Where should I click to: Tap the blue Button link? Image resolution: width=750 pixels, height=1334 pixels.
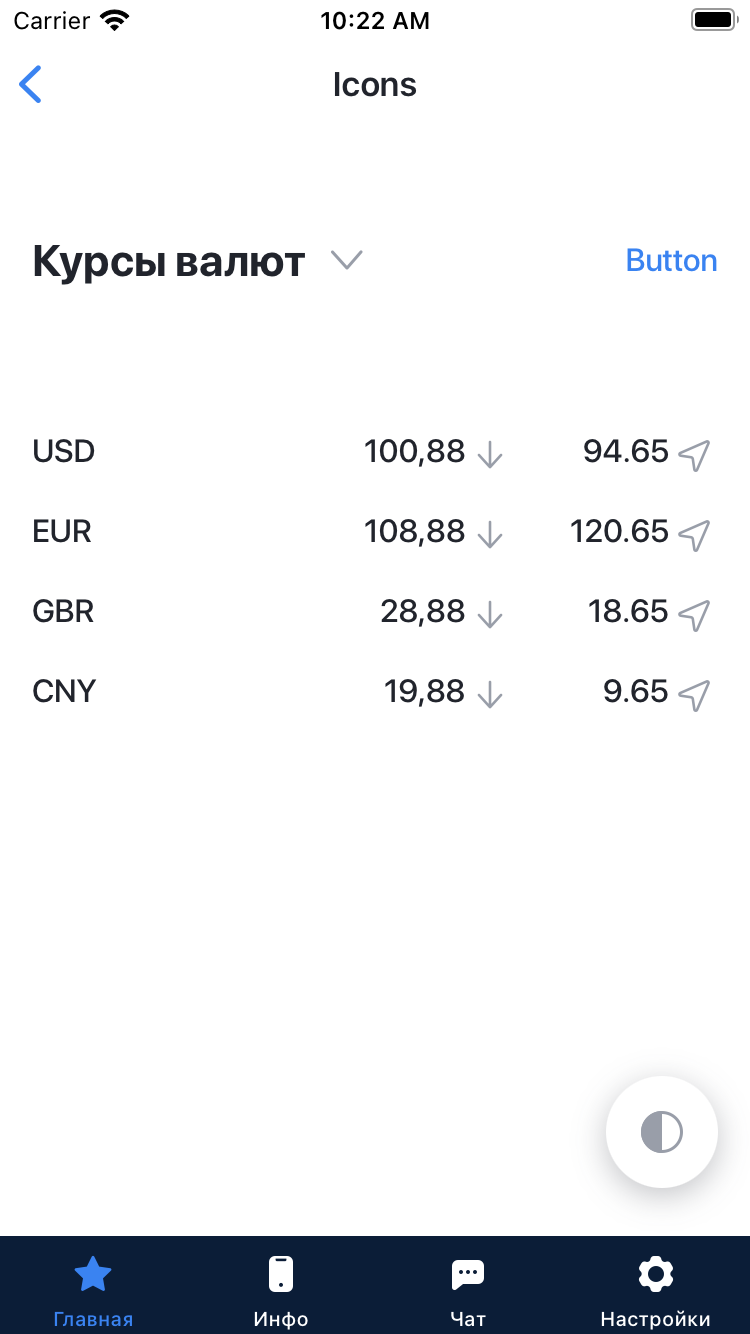click(x=671, y=260)
